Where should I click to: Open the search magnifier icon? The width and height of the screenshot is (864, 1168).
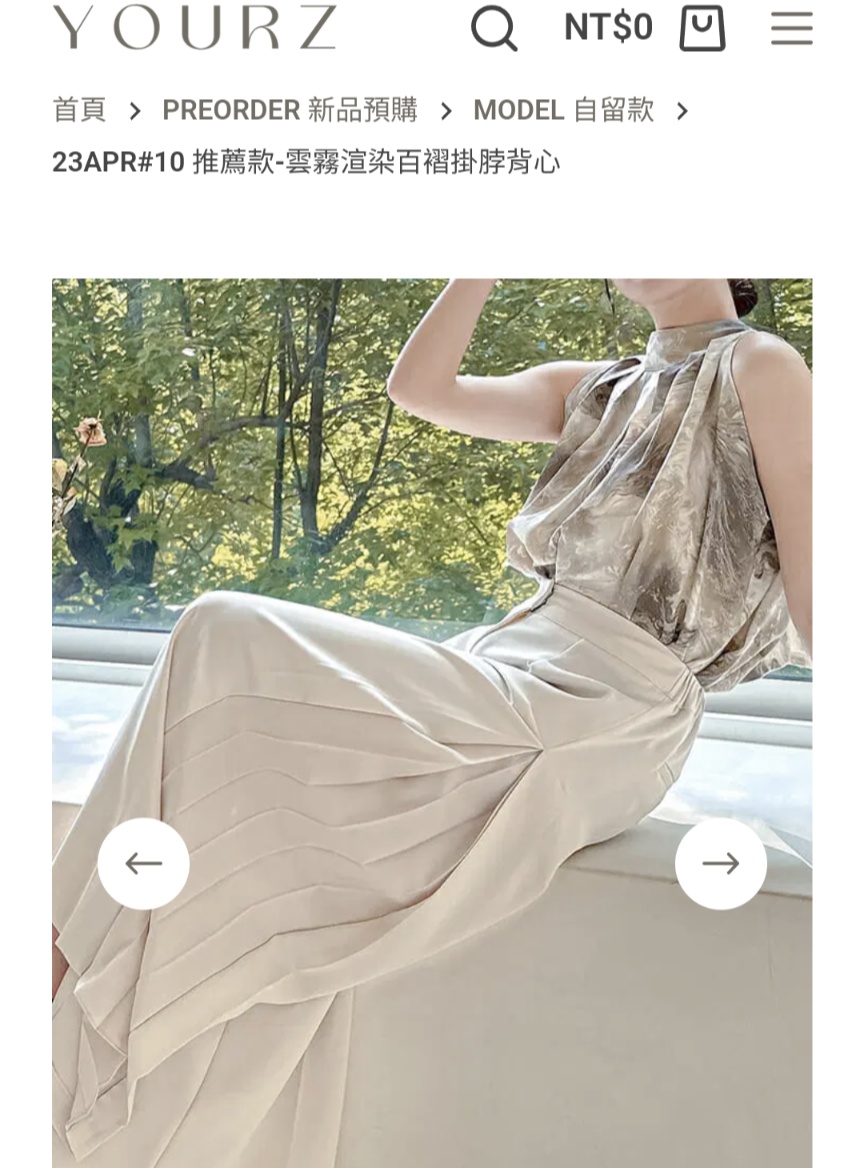[x=494, y=28]
